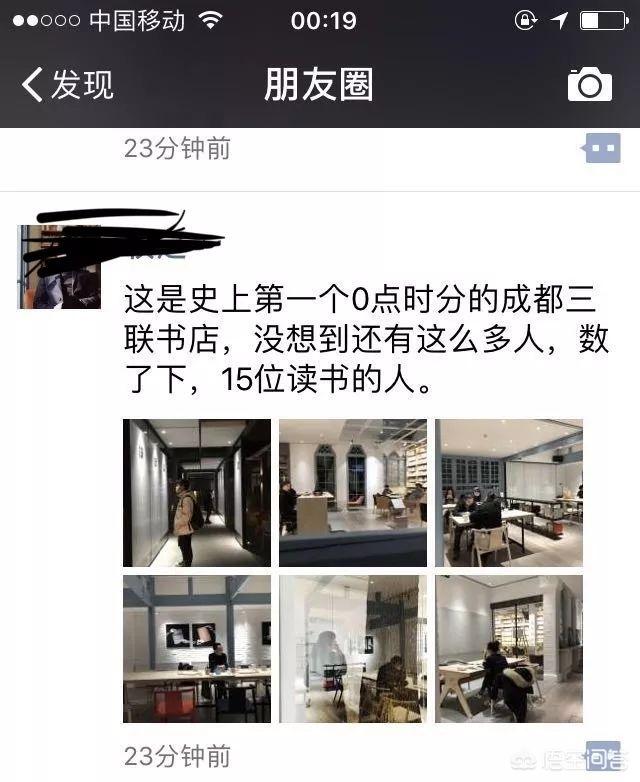Open the photo of the man standing in the corridor
640x782 pixels.
196,493
